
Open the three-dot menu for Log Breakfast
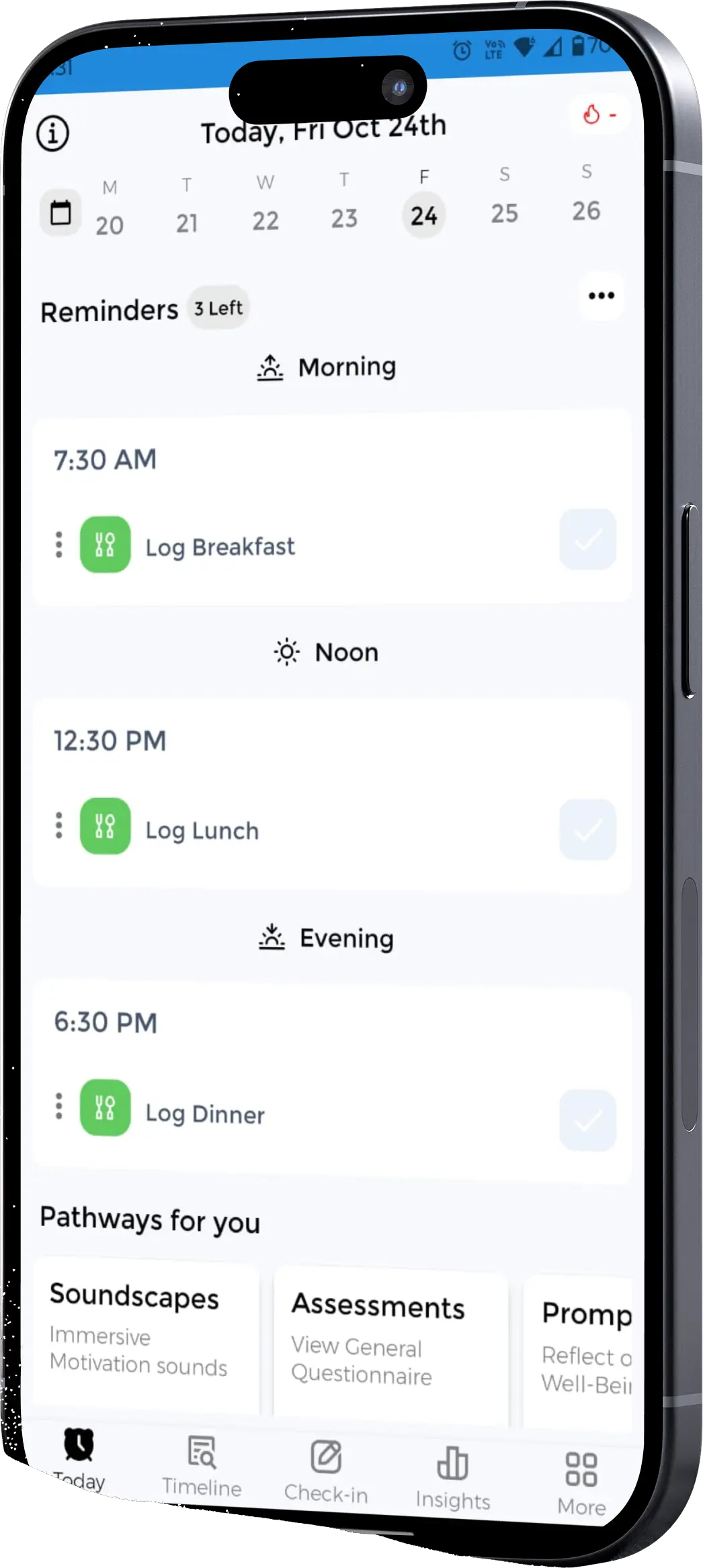(x=58, y=545)
